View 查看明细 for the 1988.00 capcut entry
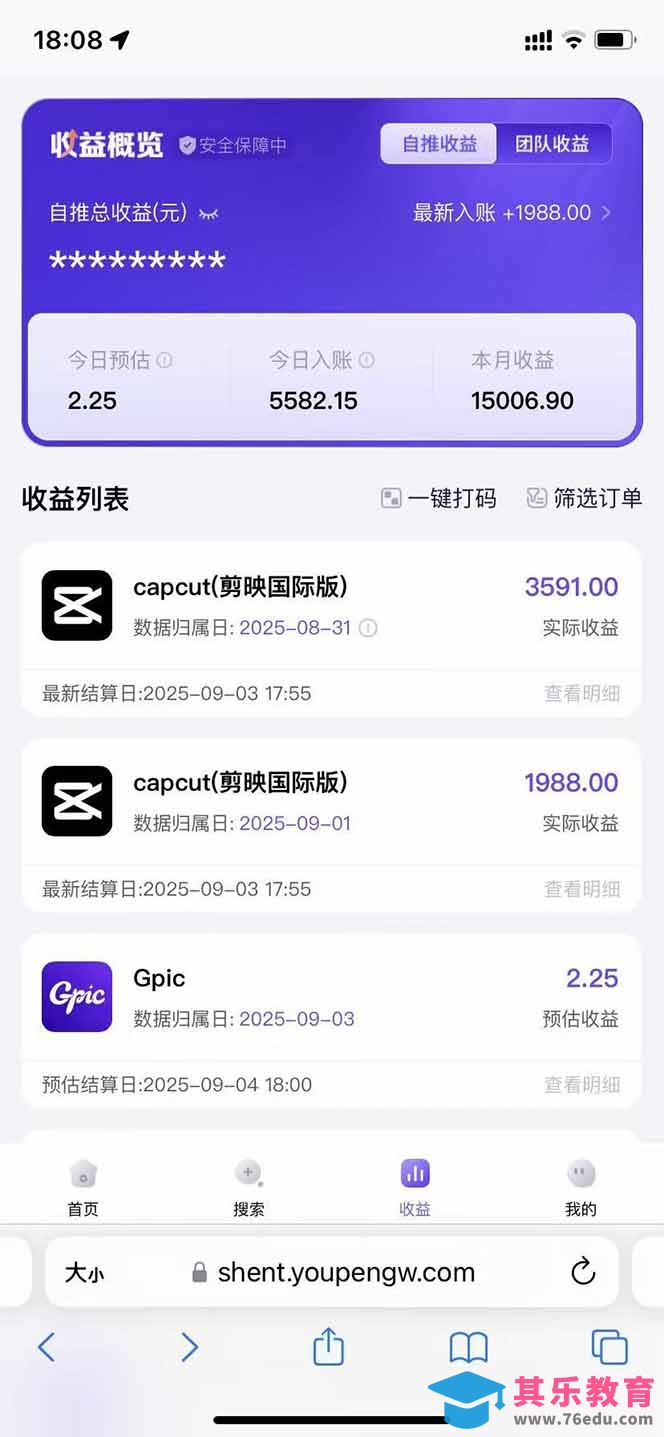664x1437 pixels. (x=582, y=888)
